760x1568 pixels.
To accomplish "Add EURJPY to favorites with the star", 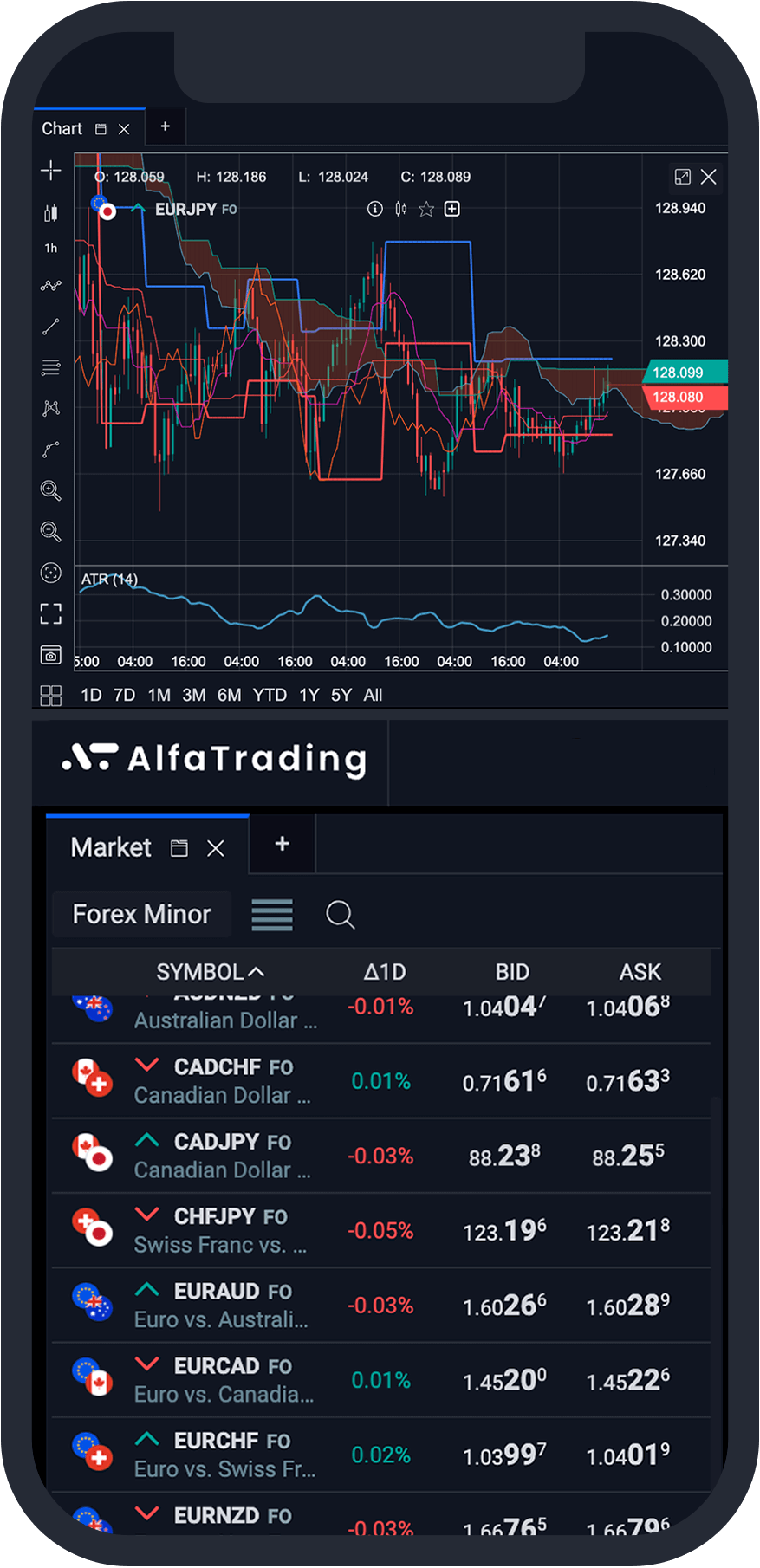I will [425, 209].
